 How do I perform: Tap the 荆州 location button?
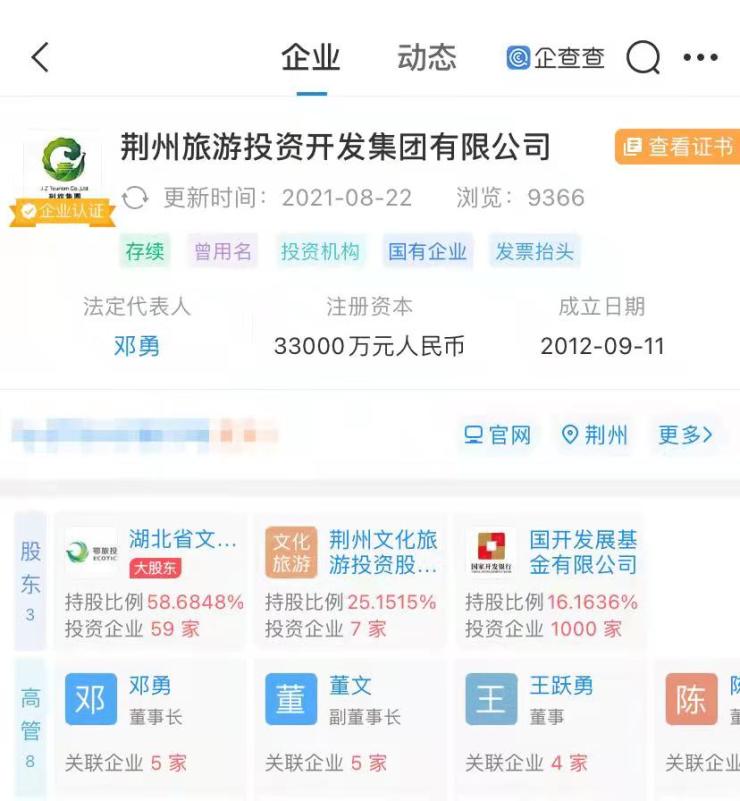coord(595,435)
